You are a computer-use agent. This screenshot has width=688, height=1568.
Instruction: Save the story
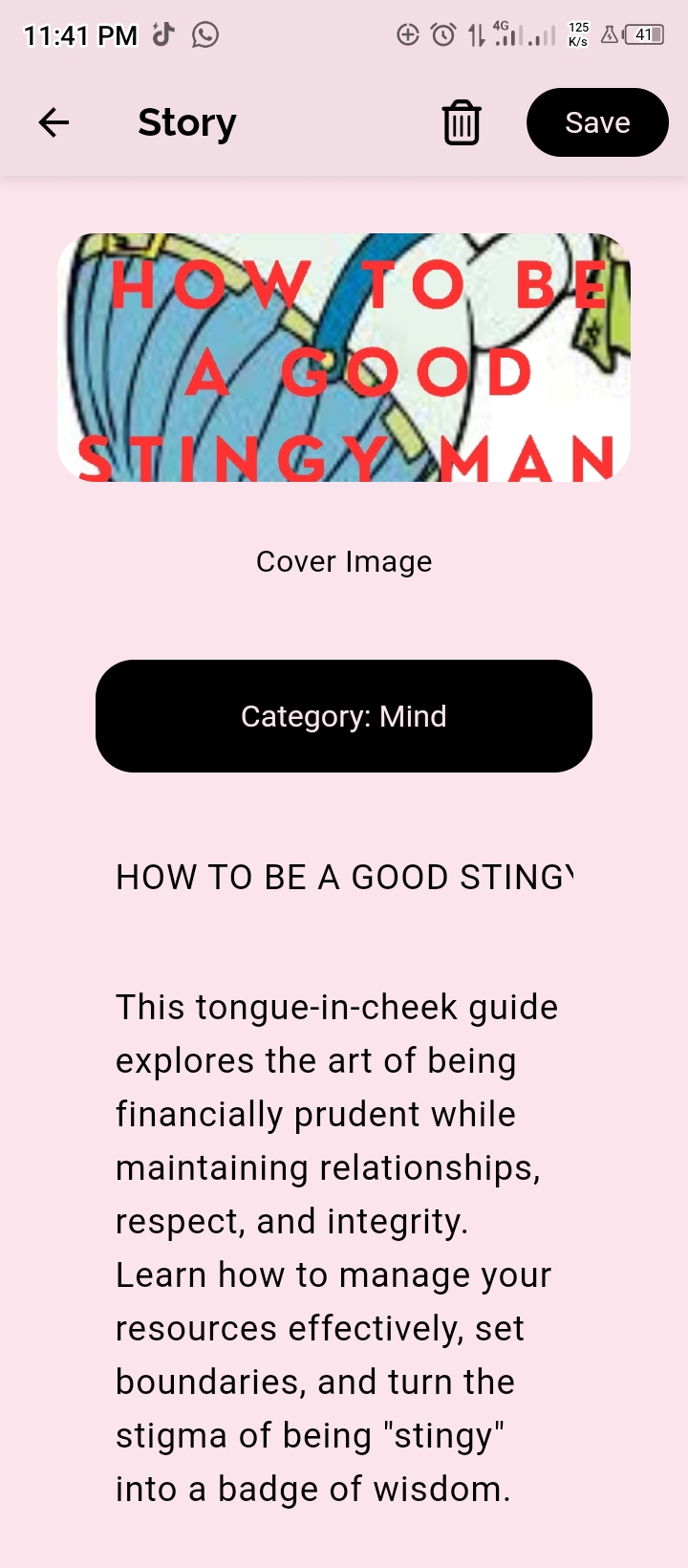click(x=597, y=122)
